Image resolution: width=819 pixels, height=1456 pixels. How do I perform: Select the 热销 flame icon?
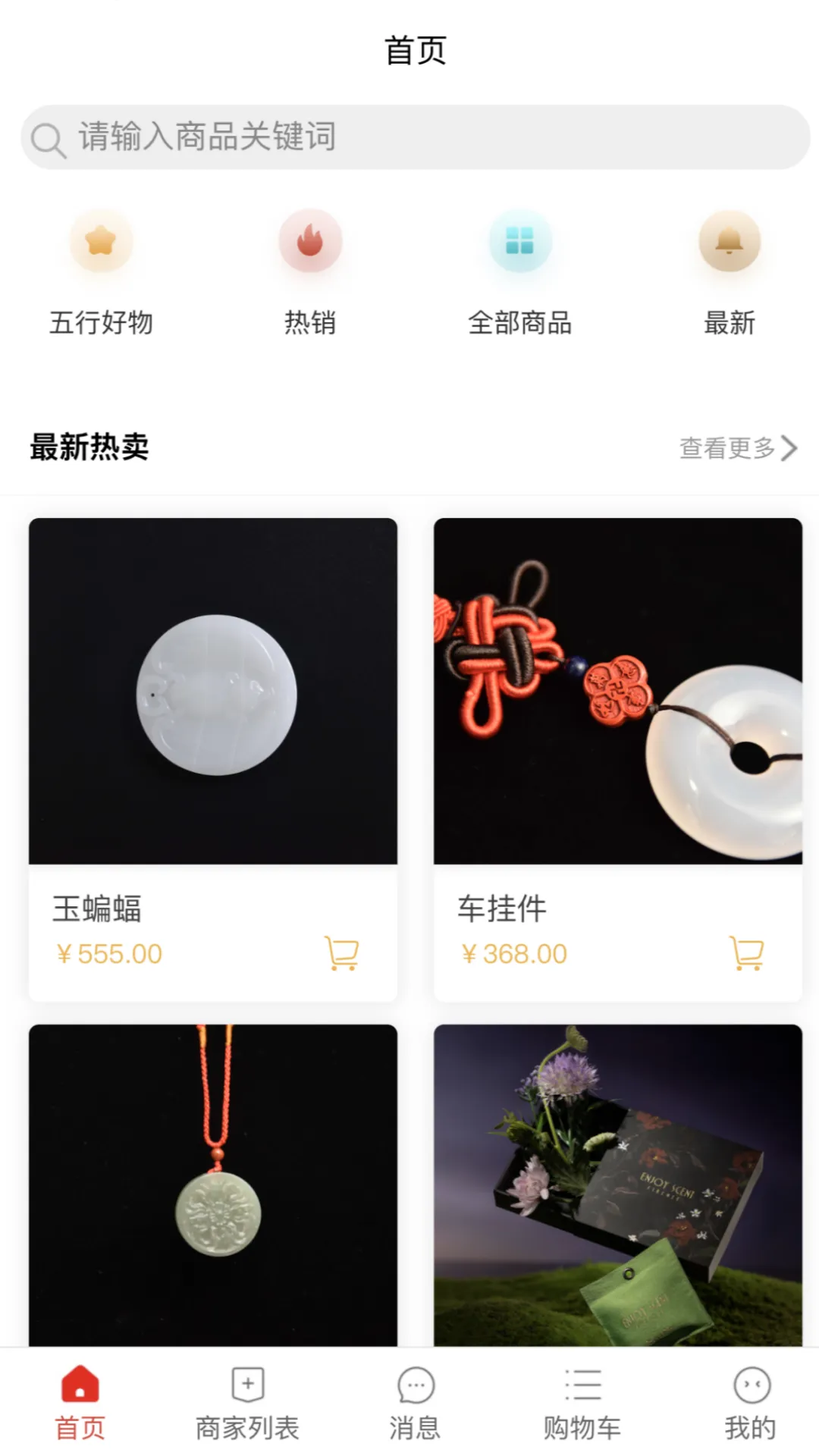pos(310,241)
